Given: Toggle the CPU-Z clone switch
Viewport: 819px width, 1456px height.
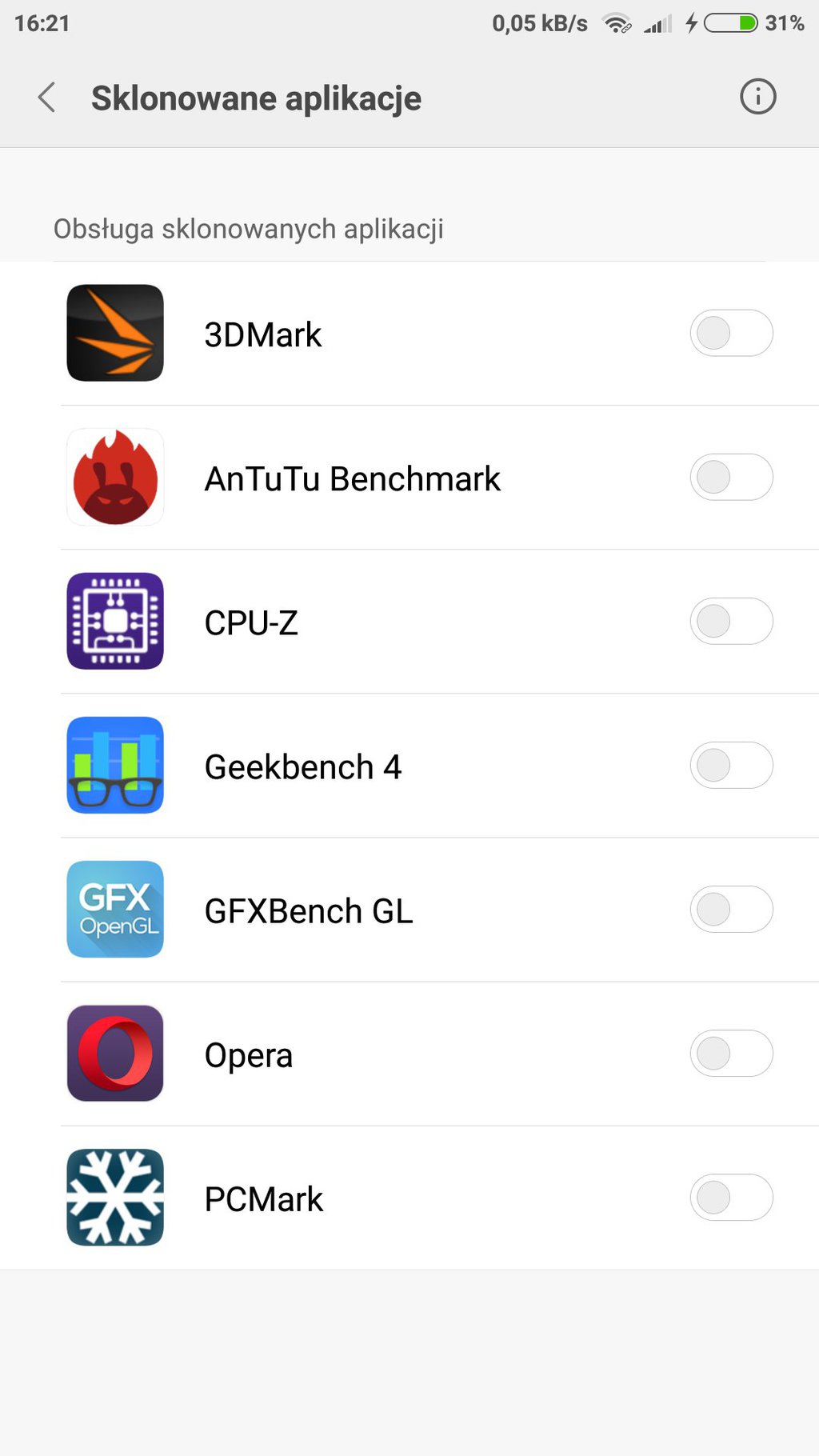Looking at the screenshot, I should [731, 621].
